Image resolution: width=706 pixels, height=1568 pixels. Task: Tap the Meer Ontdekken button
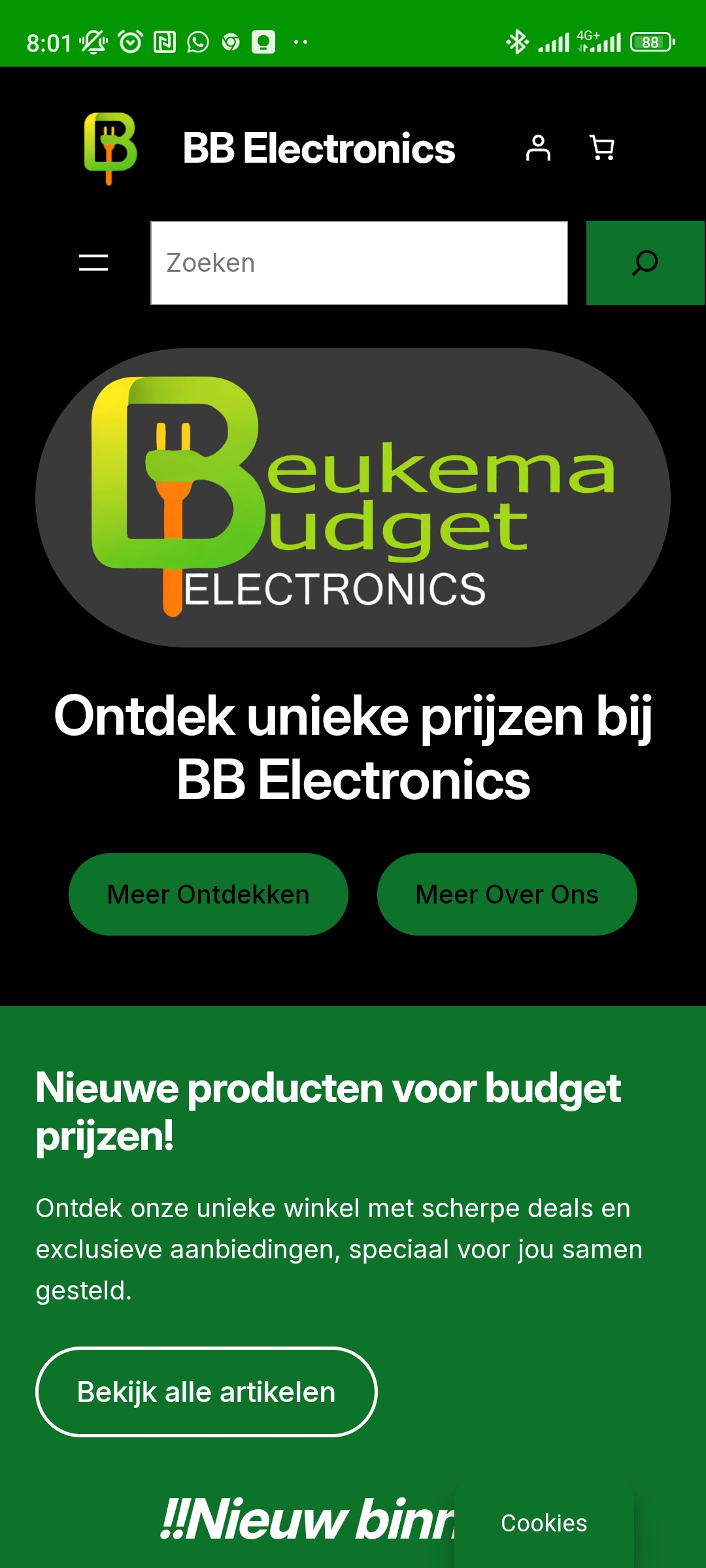click(209, 894)
